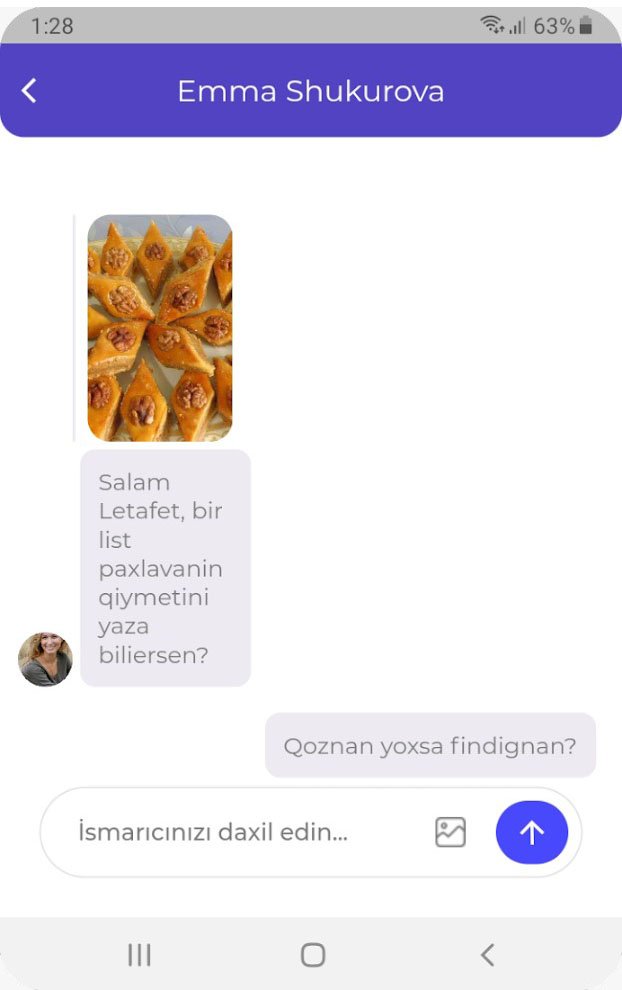Image resolution: width=622 pixels, height=990 pixels.
Task: Go back from Emma Shukurova's chat
Action: [x=29, y=91]
